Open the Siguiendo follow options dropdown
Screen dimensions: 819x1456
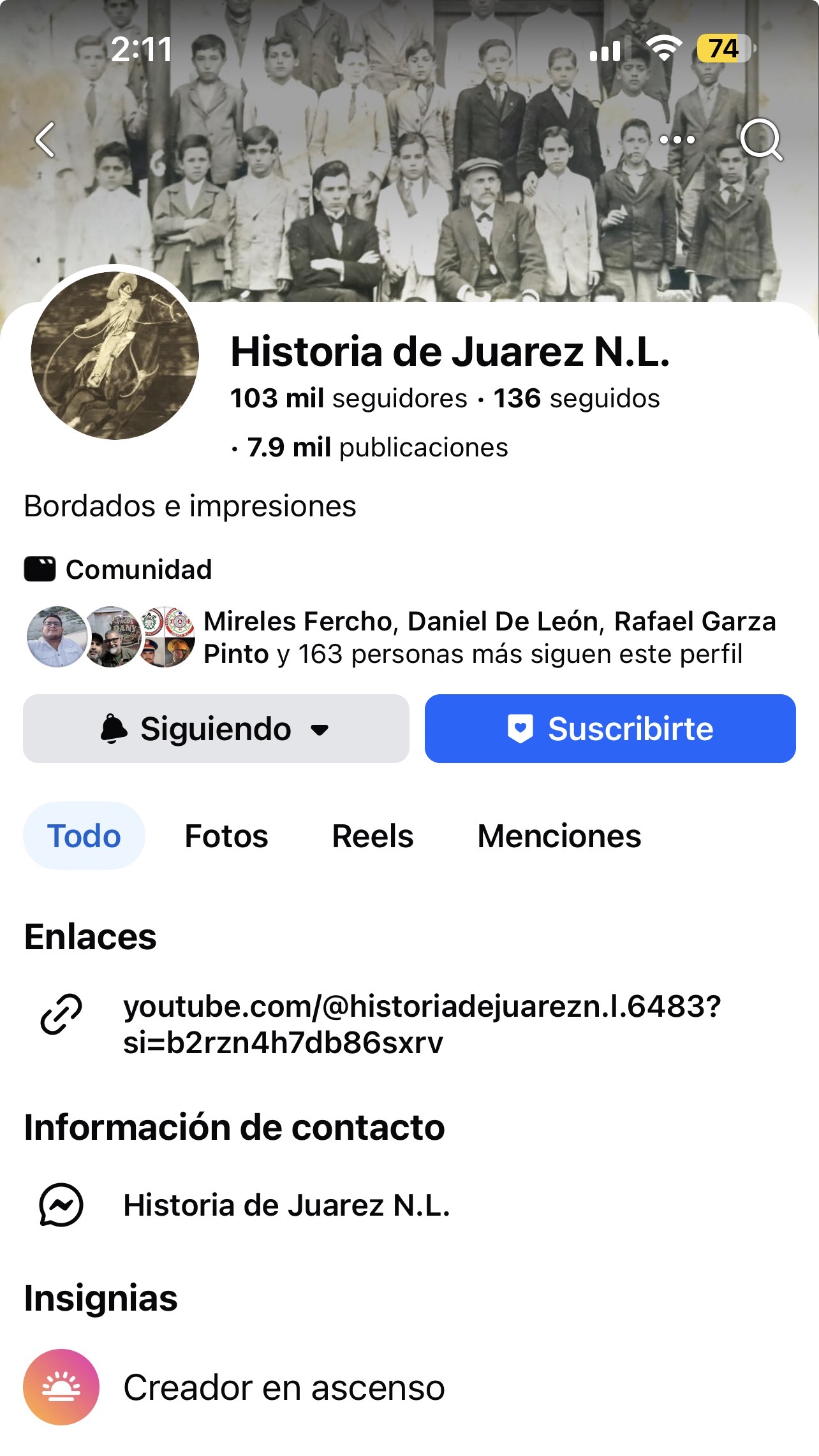coord(216,729)
